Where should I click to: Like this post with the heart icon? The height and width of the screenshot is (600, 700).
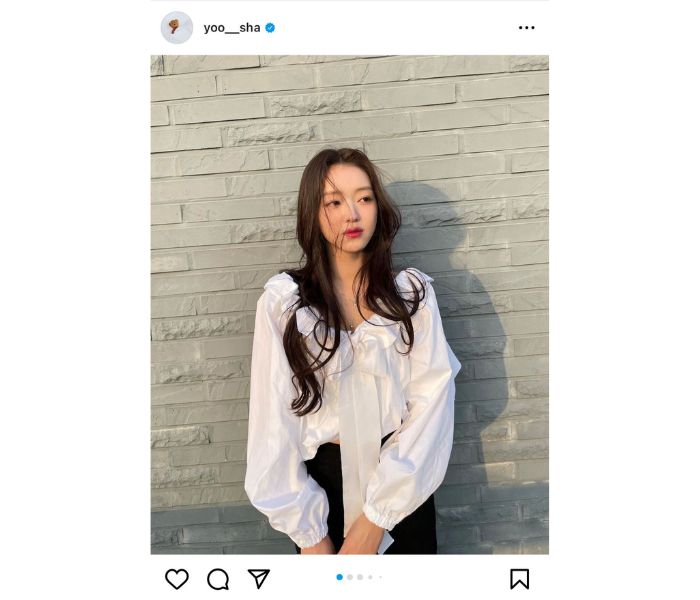pos(176,579)
